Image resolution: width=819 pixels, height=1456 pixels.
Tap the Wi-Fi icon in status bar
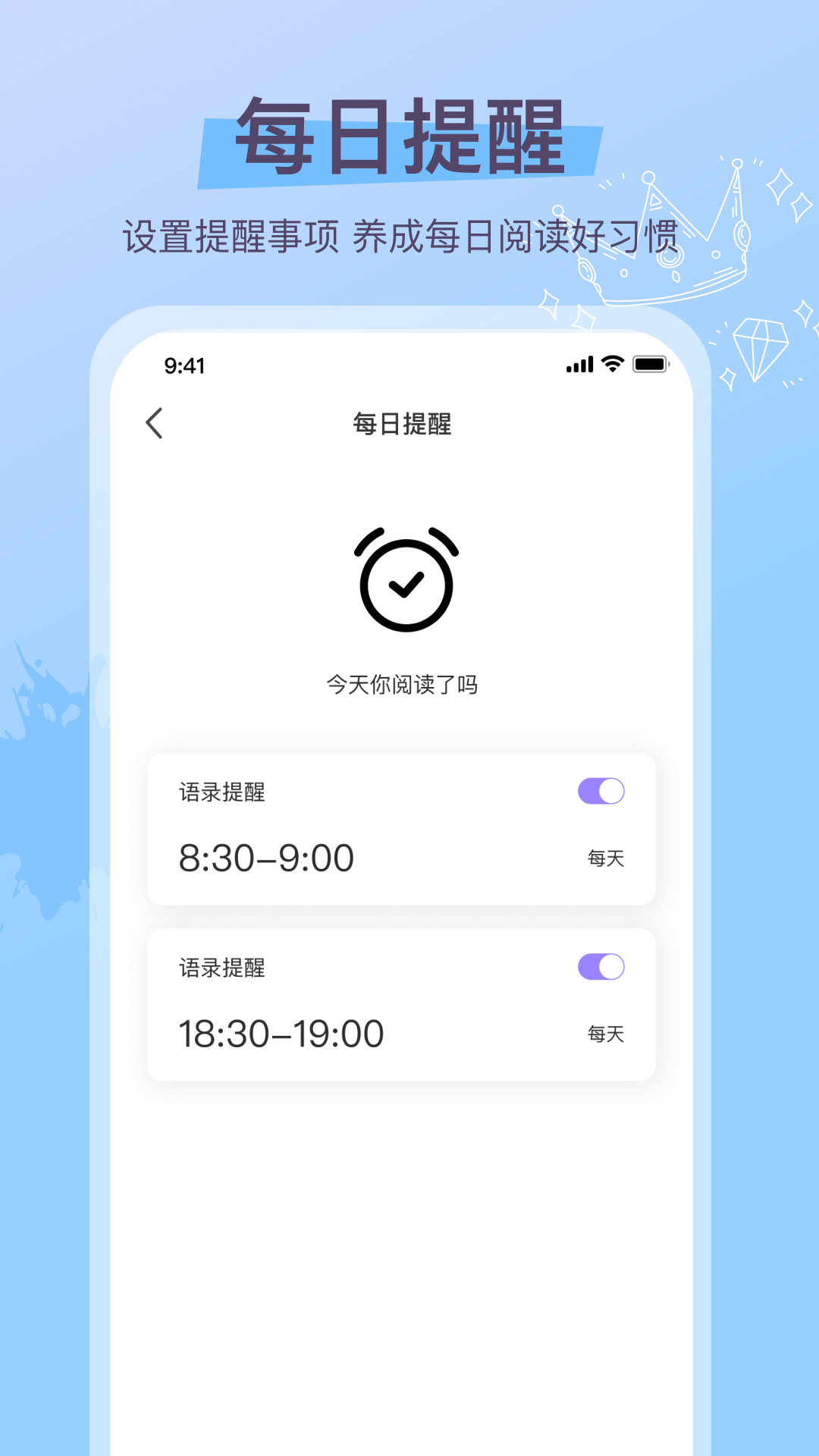point(611,365)
